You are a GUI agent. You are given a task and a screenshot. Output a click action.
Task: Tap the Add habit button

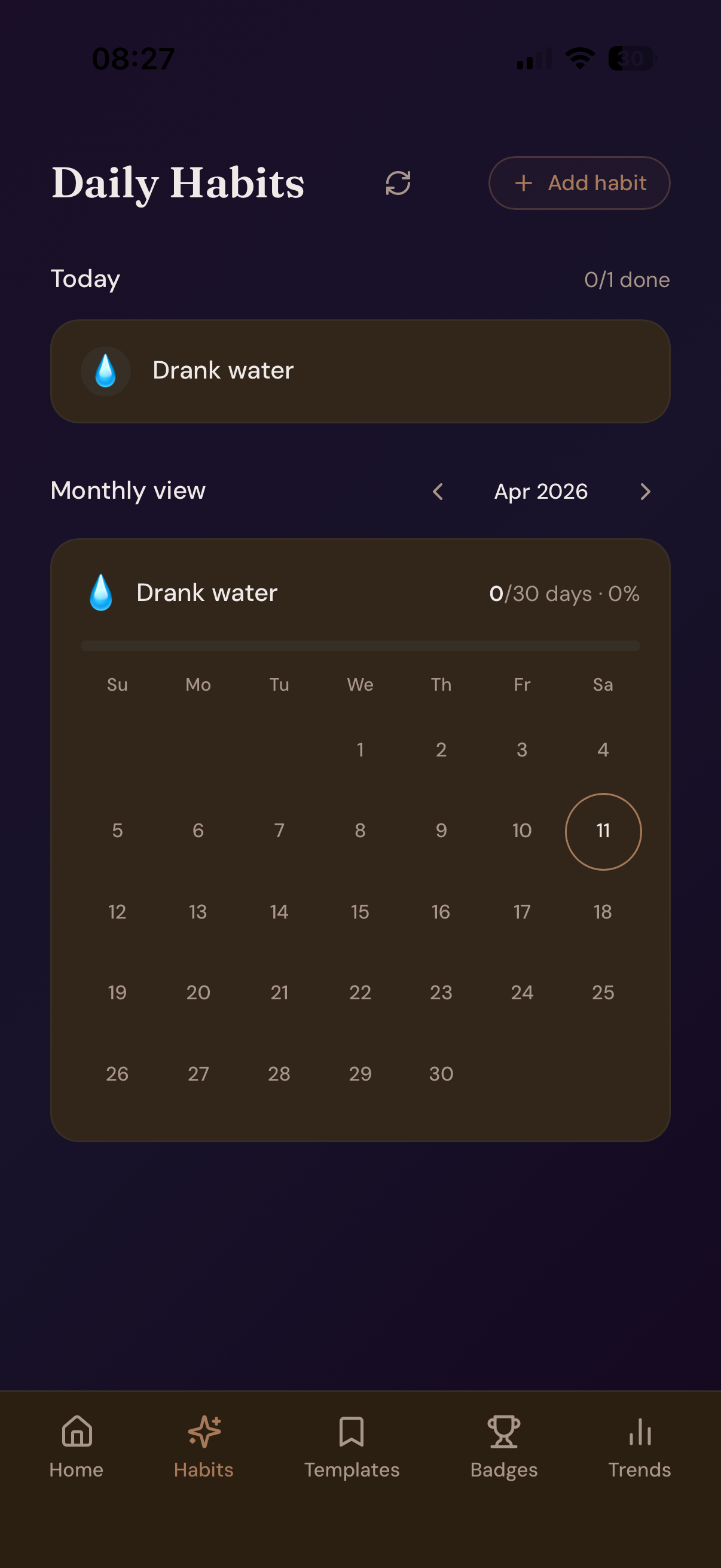[x=579, y=182]
